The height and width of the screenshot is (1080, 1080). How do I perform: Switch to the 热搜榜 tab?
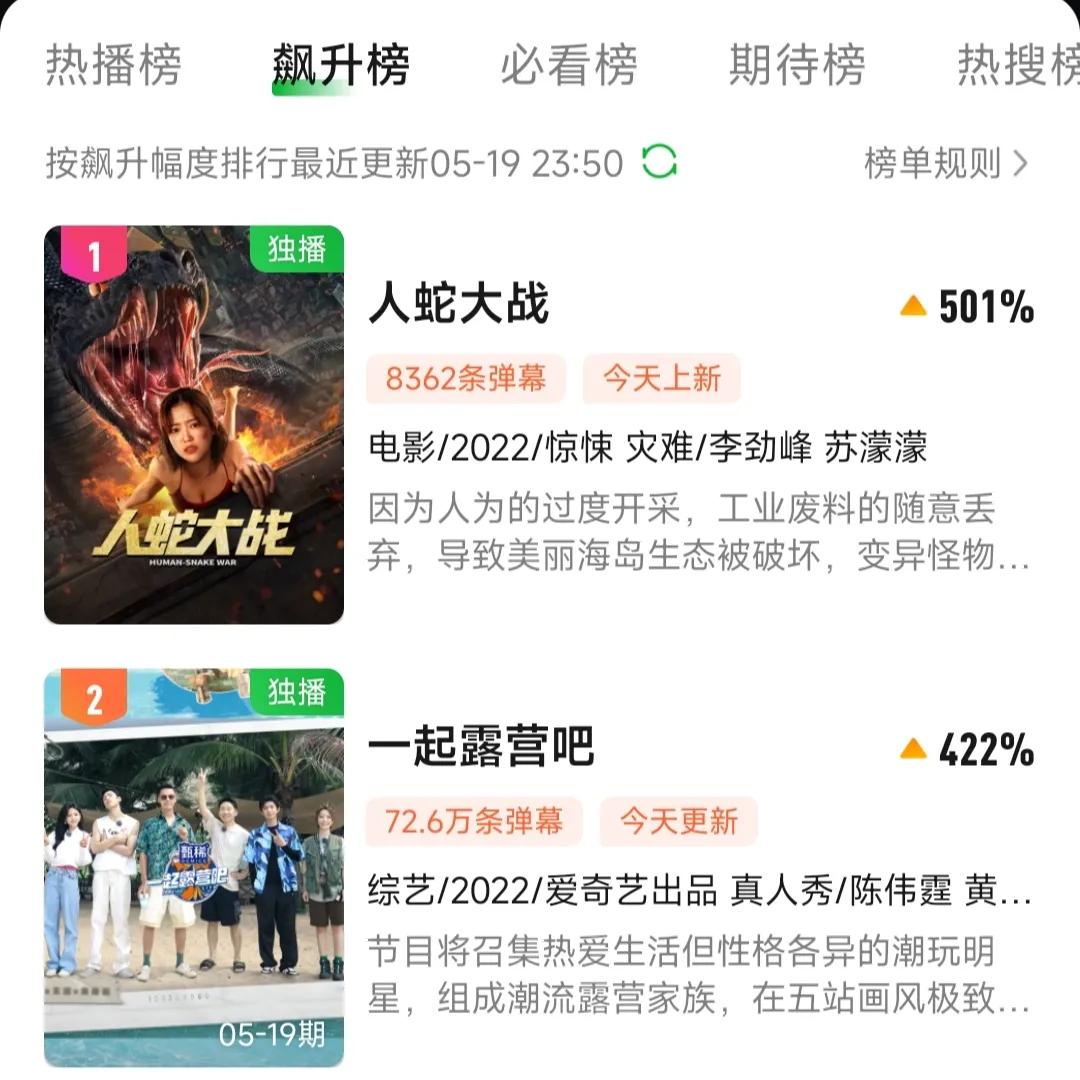click(x=1017, y=66)
